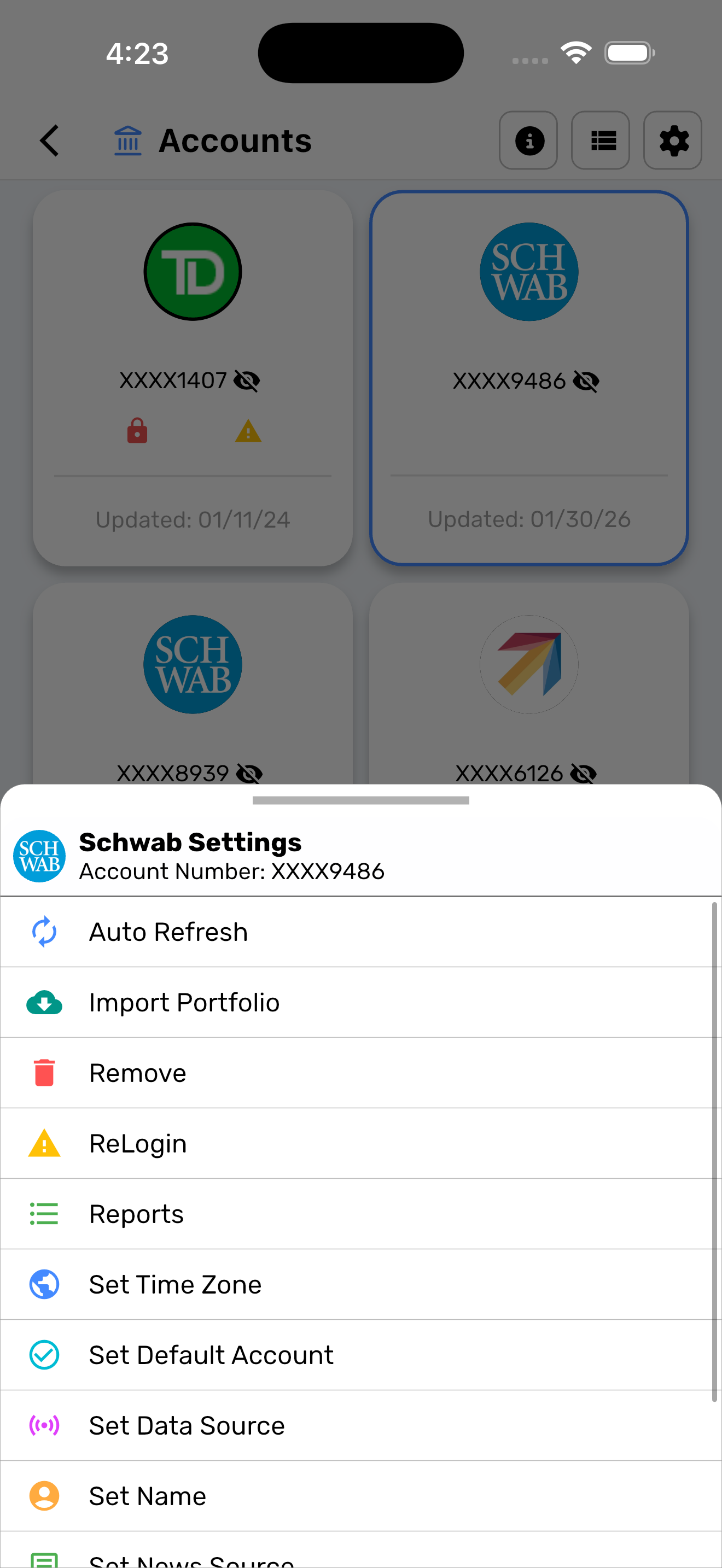
Task: Open Reports from Schwab Settings
Action: click(x=136, y=1214)
